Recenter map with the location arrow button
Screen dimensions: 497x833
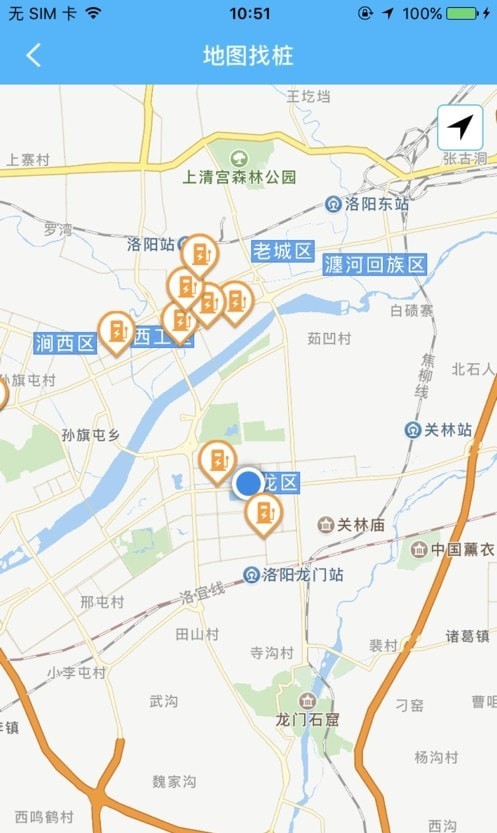click(460, 128)
